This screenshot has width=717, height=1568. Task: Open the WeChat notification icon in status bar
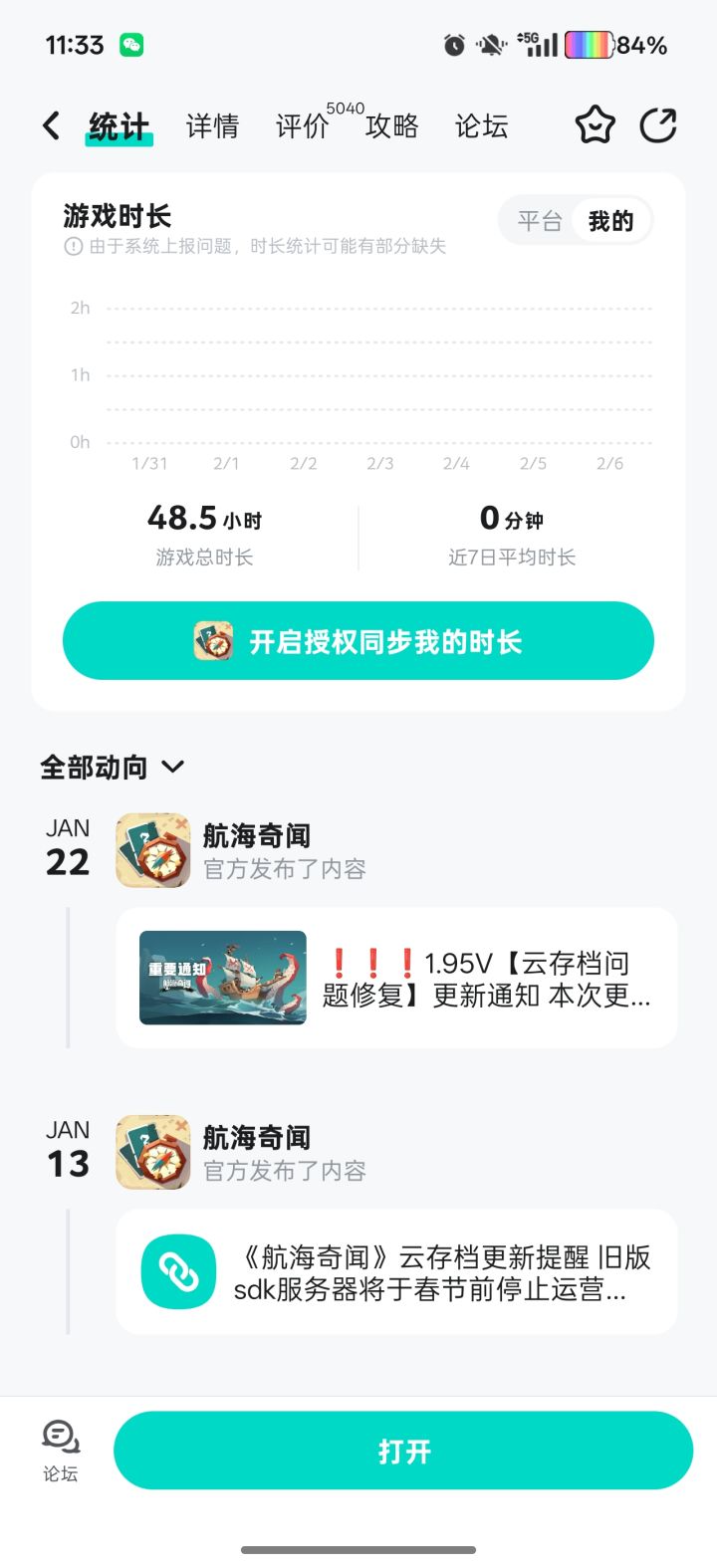tap(130, 45)
